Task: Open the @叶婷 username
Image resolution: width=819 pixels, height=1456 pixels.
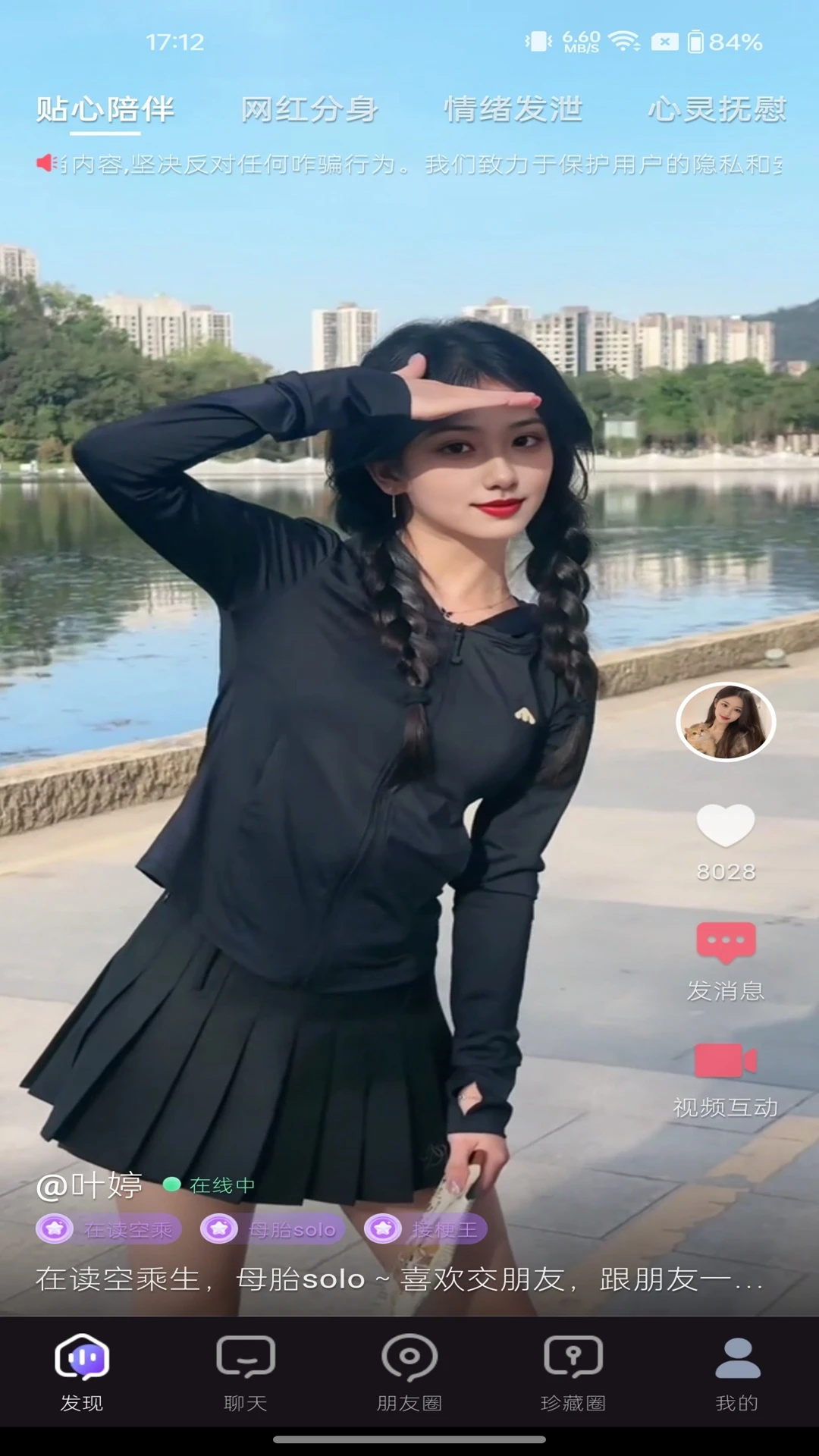Action: pos(89,1185)
